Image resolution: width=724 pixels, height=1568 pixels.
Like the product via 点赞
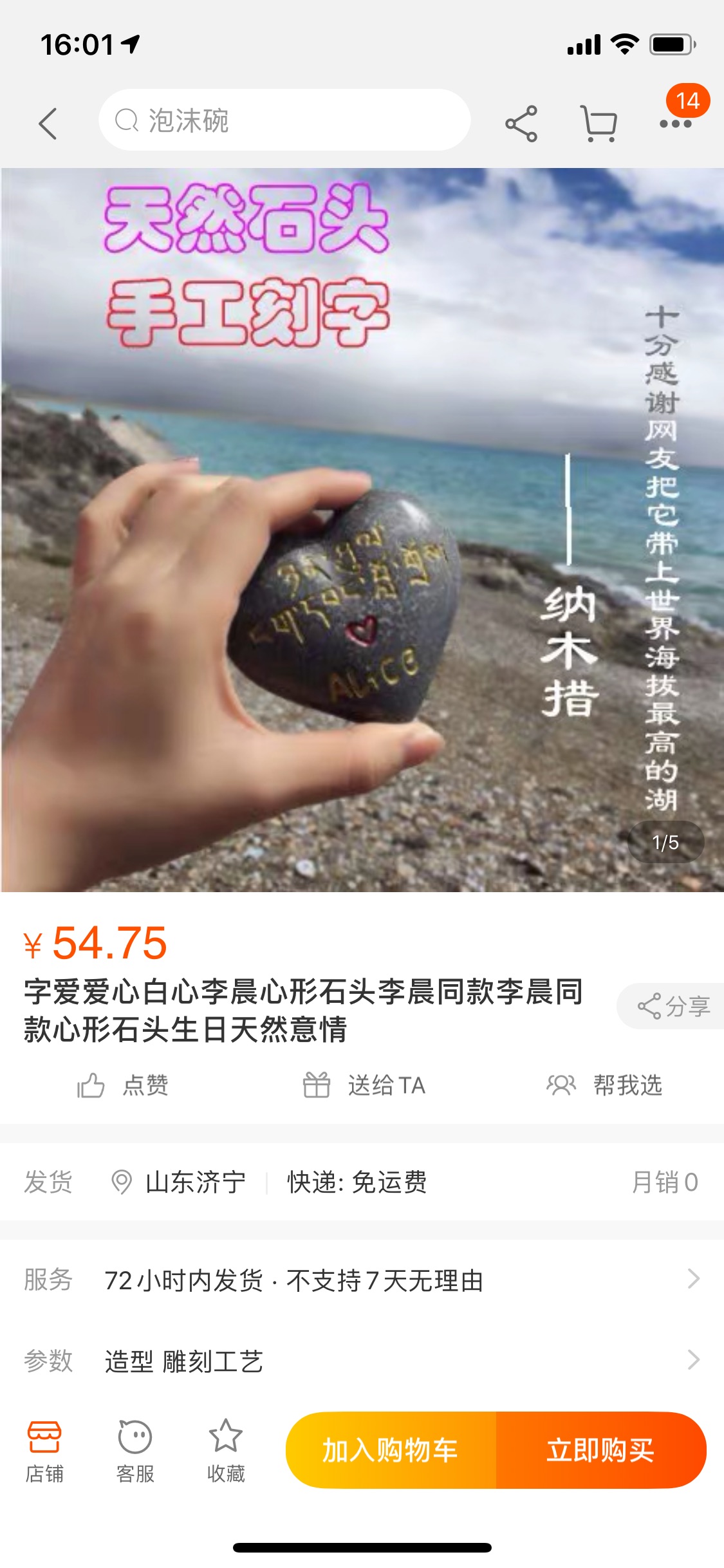coord(122,1085)
